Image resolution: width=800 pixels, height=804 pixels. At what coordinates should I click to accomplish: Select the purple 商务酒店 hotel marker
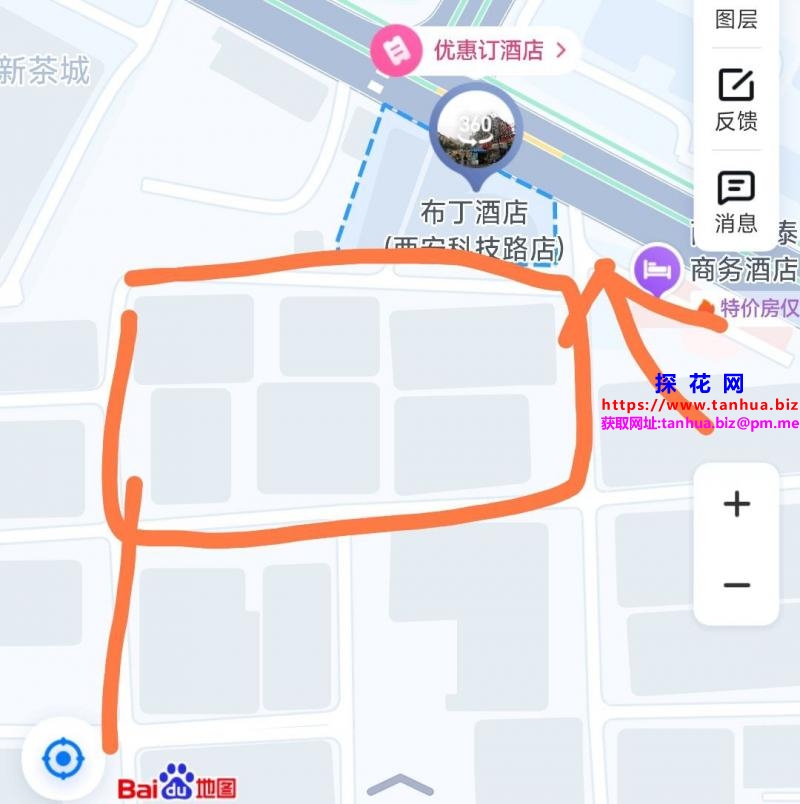pos(657,269)
